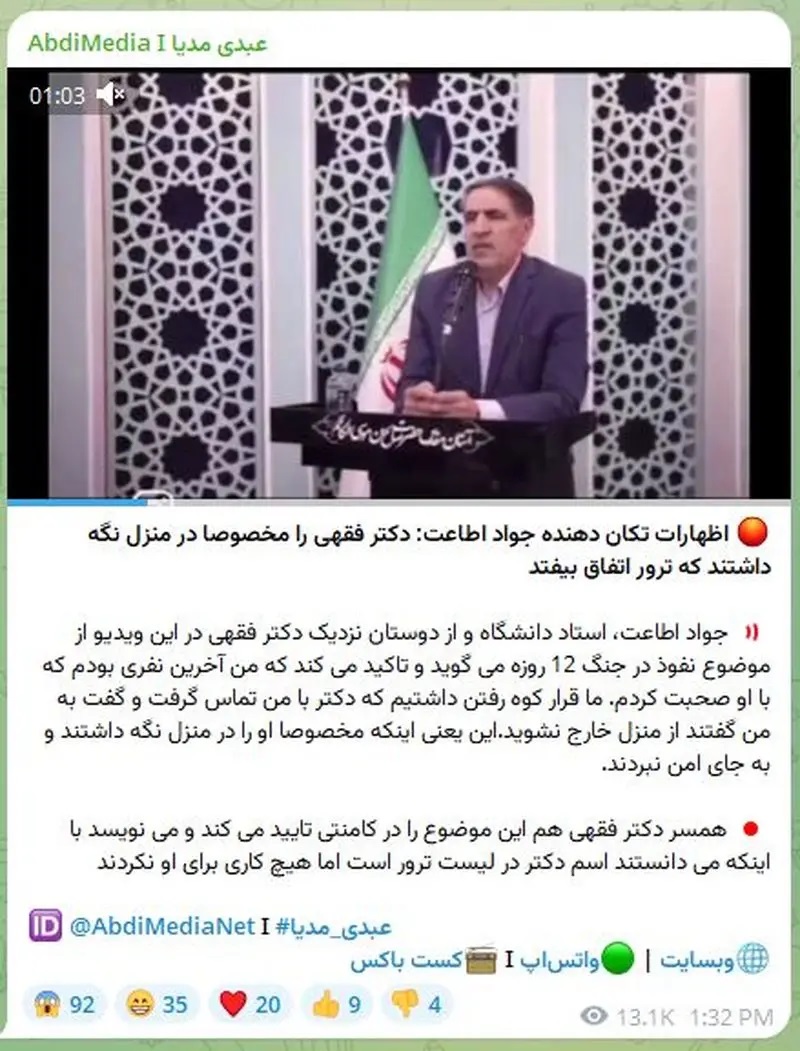This screenshot has height=1051, width=800.
Task: Play the Javad Etaat video
Action: coord(398,285)
